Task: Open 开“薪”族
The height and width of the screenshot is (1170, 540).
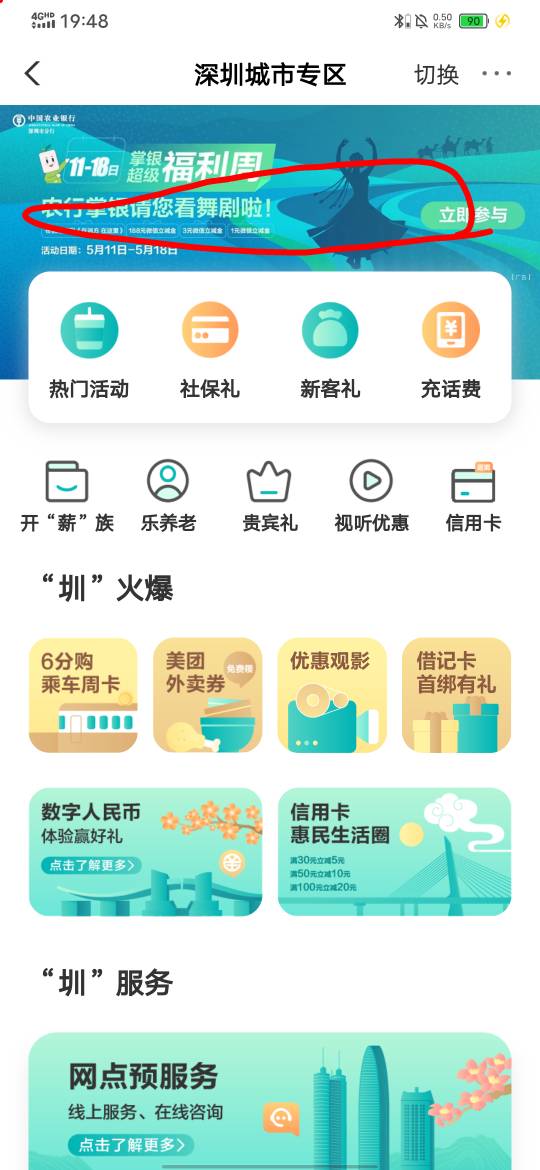Action: click(67, 495)
